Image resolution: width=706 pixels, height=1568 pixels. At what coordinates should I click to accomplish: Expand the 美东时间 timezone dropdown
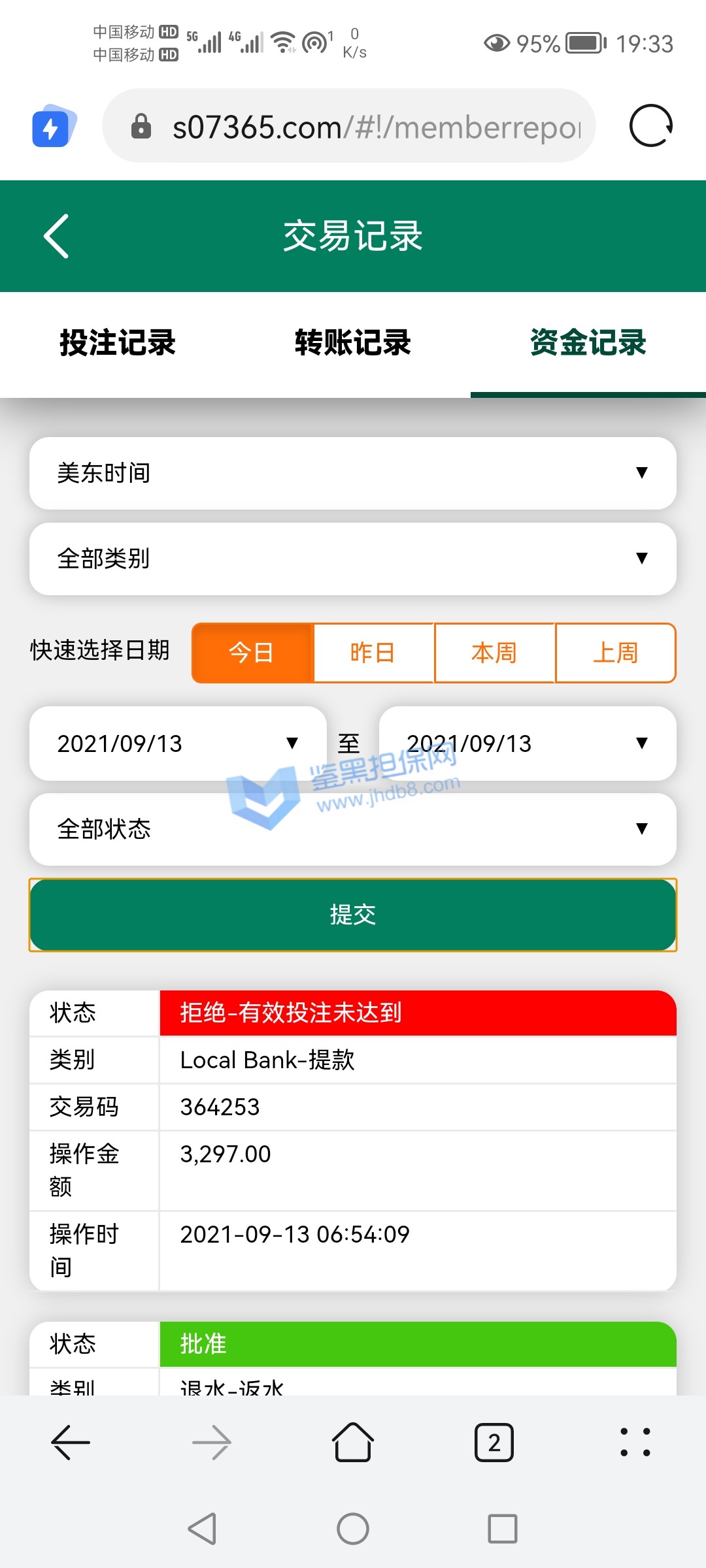[x=353, y=473]
